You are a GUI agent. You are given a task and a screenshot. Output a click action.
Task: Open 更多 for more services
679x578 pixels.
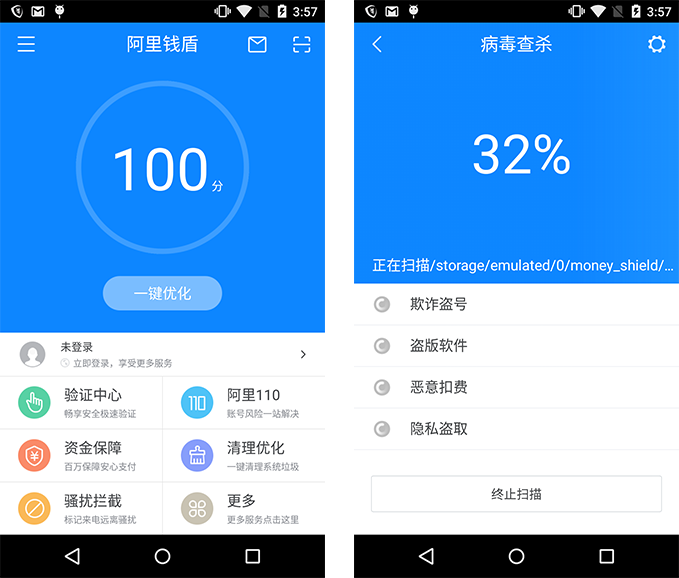coord(244,509)
